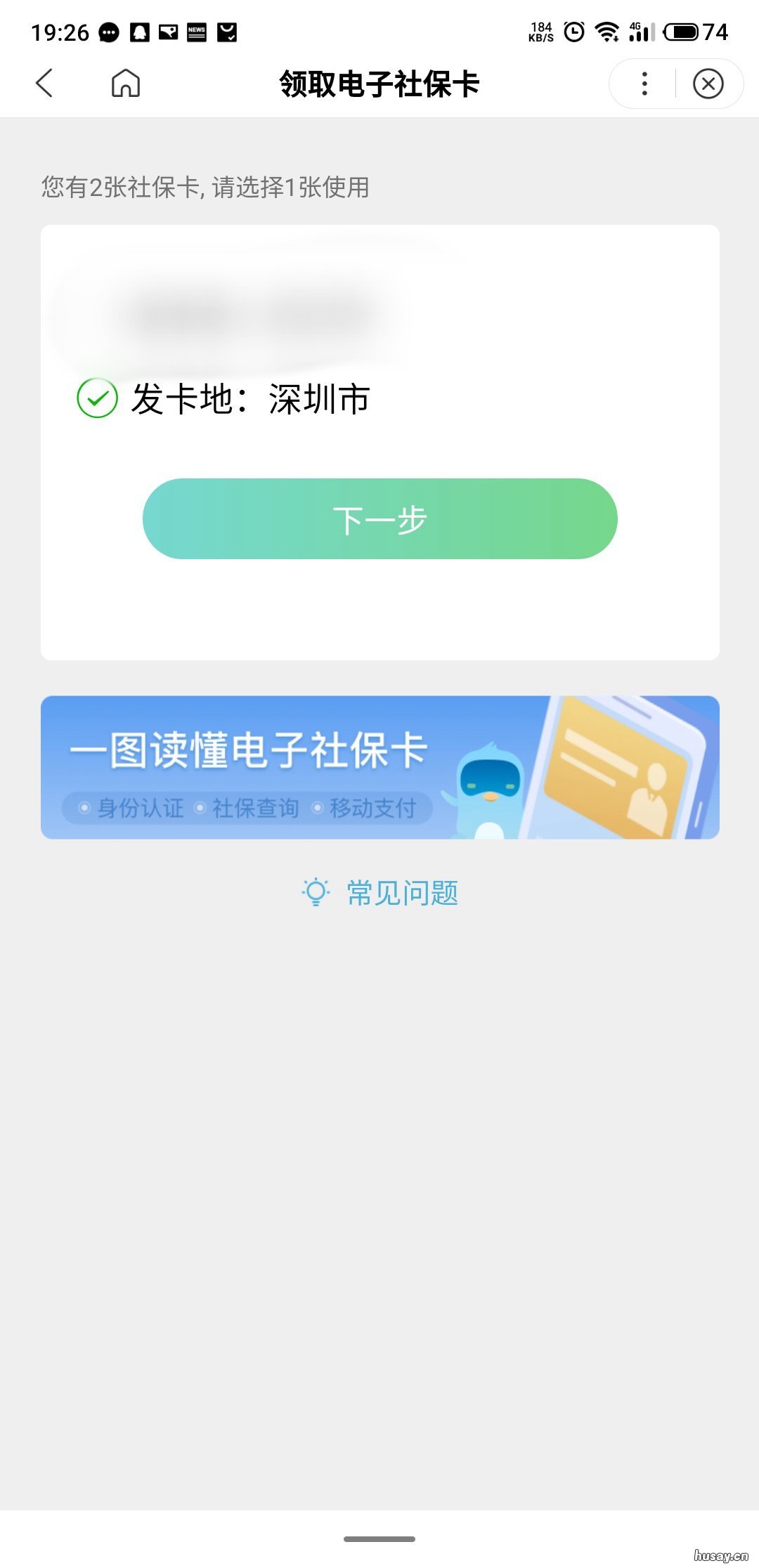
Task: Tap the 社保查询 tag on the banner
Action: tap(254, 808)
